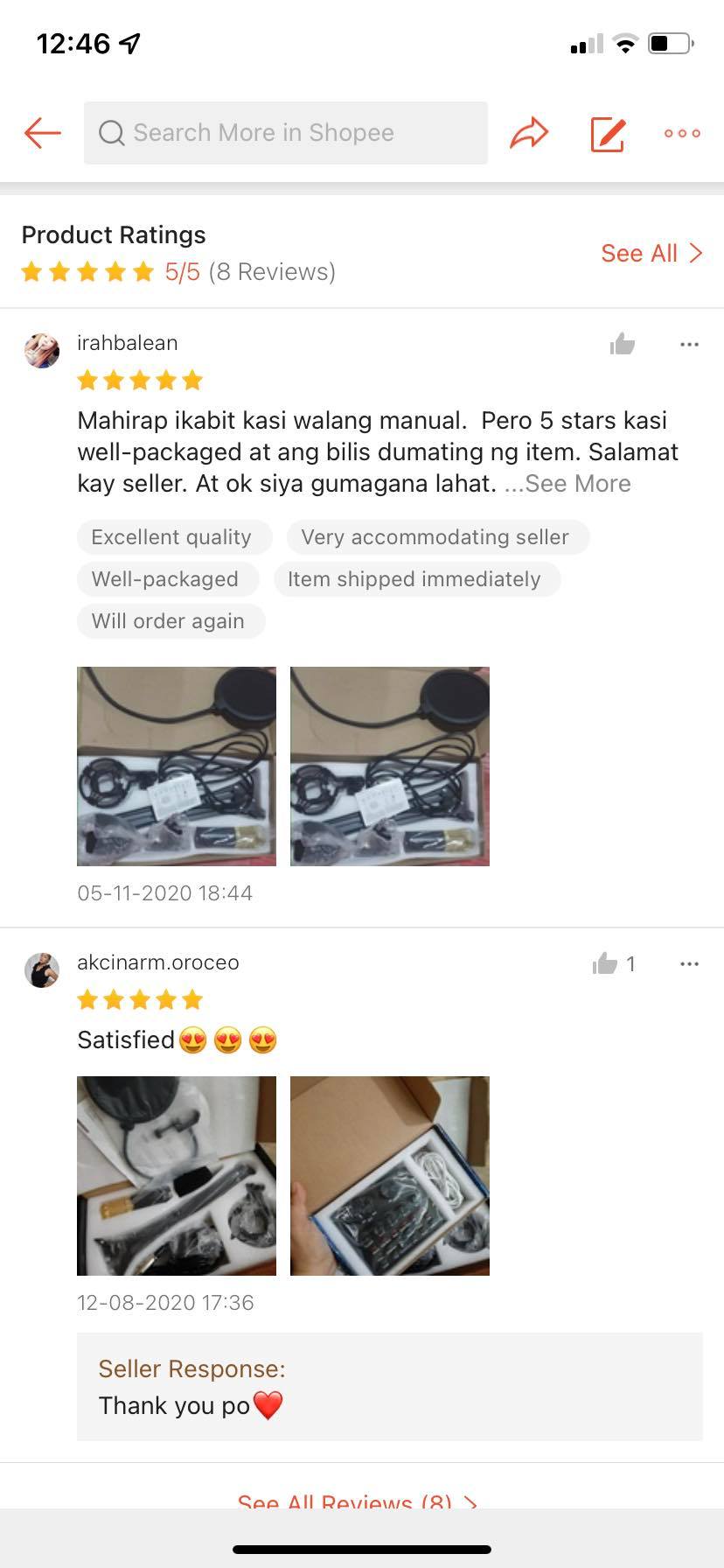This screenshot has width=724, height=1568.
Task: Open options for irahbalean's review via ellipsis
Action: pyautogui.click(x=689, y=344)
